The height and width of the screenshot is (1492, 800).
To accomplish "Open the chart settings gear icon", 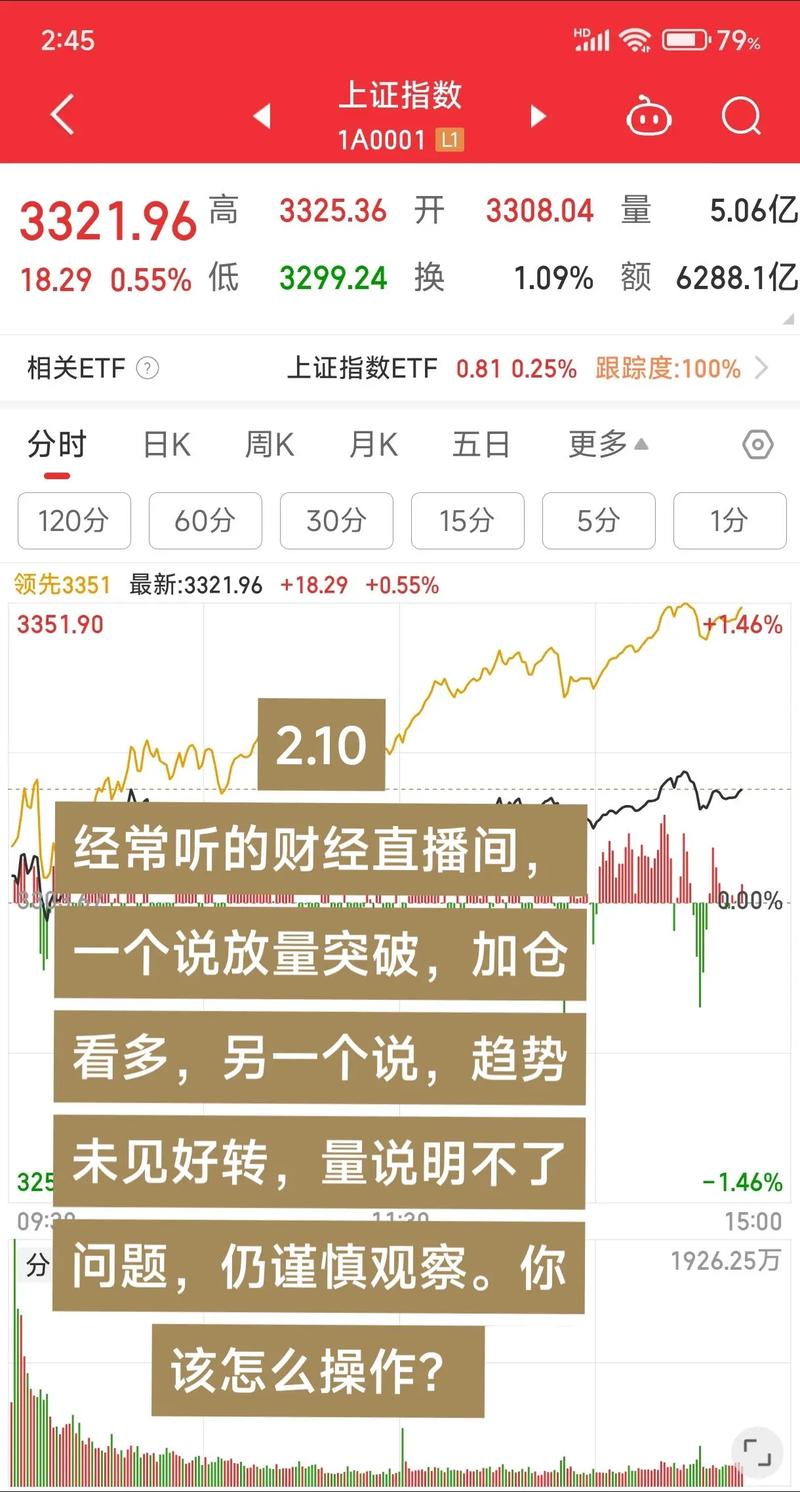I will pyautogui.click(x=757, y=444).
